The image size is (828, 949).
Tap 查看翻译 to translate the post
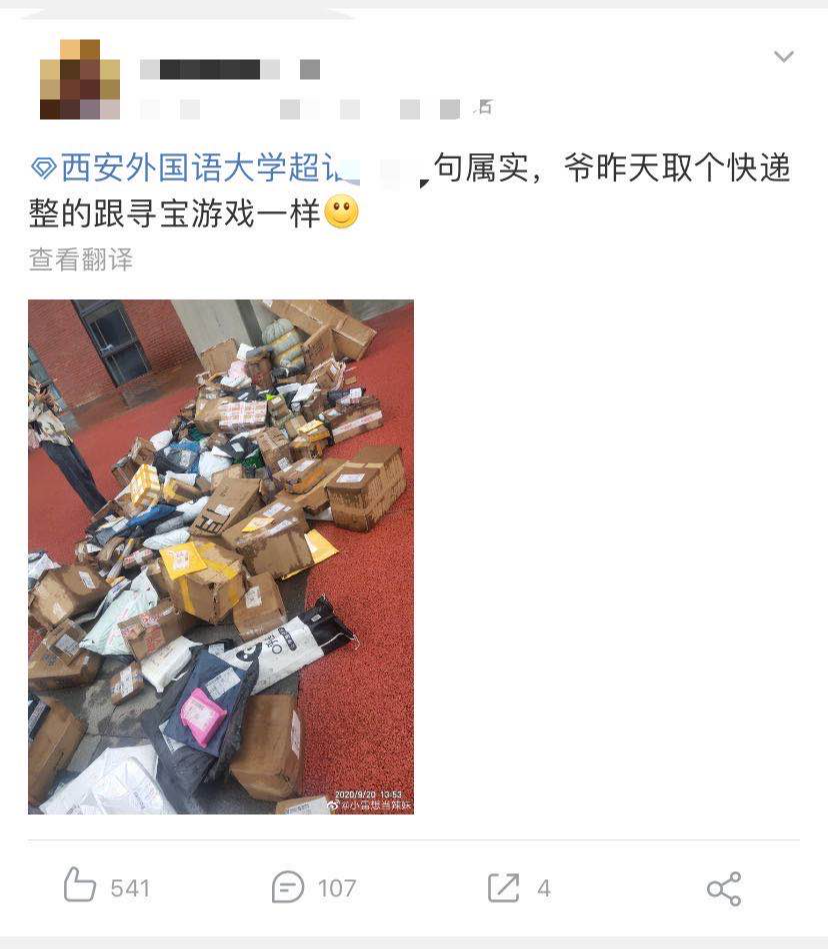tap(81, 260)
